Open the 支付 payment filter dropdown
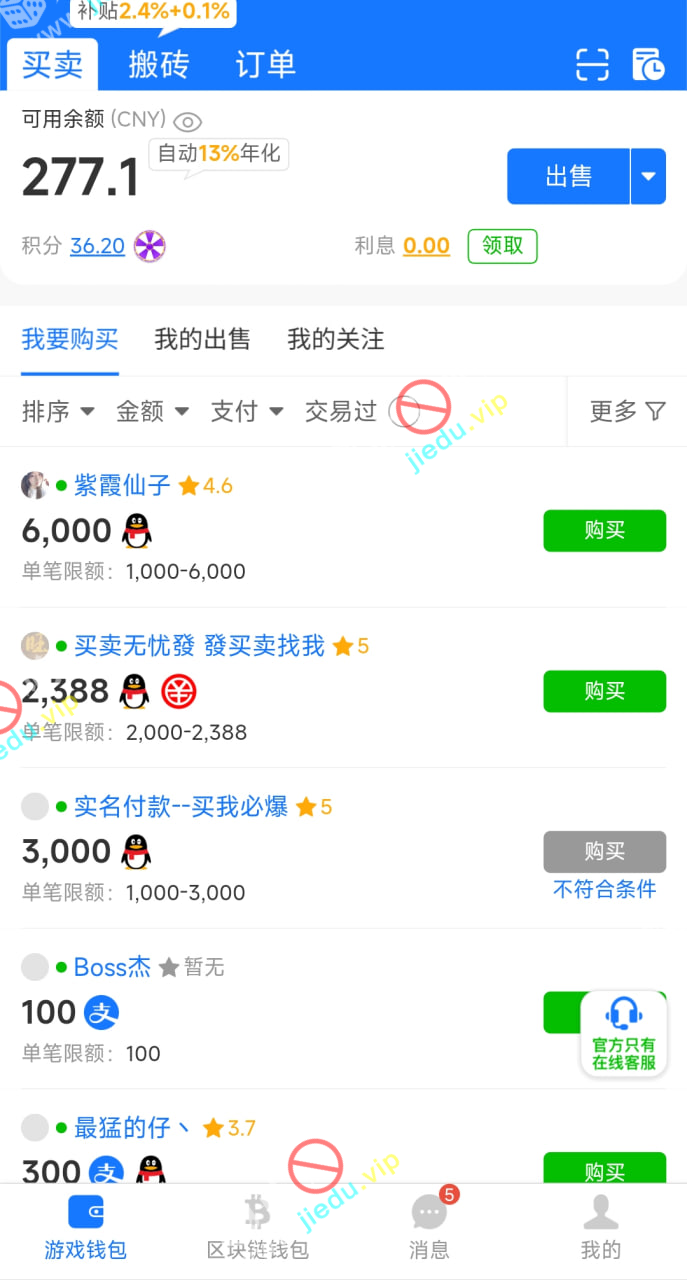The image size is (687, 1280). 246,411
